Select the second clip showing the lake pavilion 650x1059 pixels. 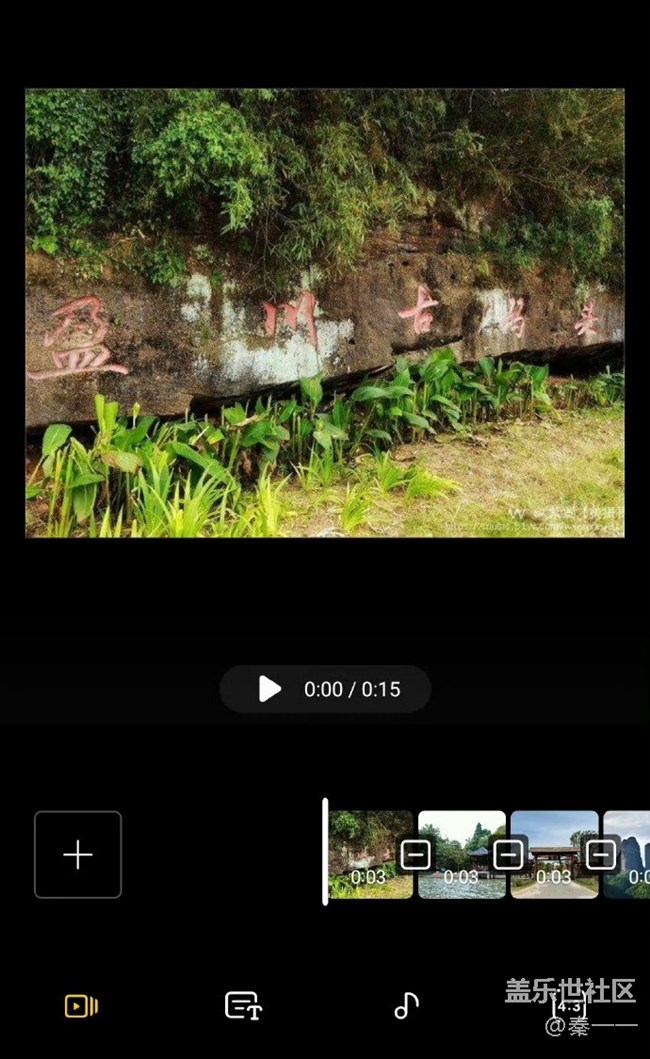click(461, 835)
